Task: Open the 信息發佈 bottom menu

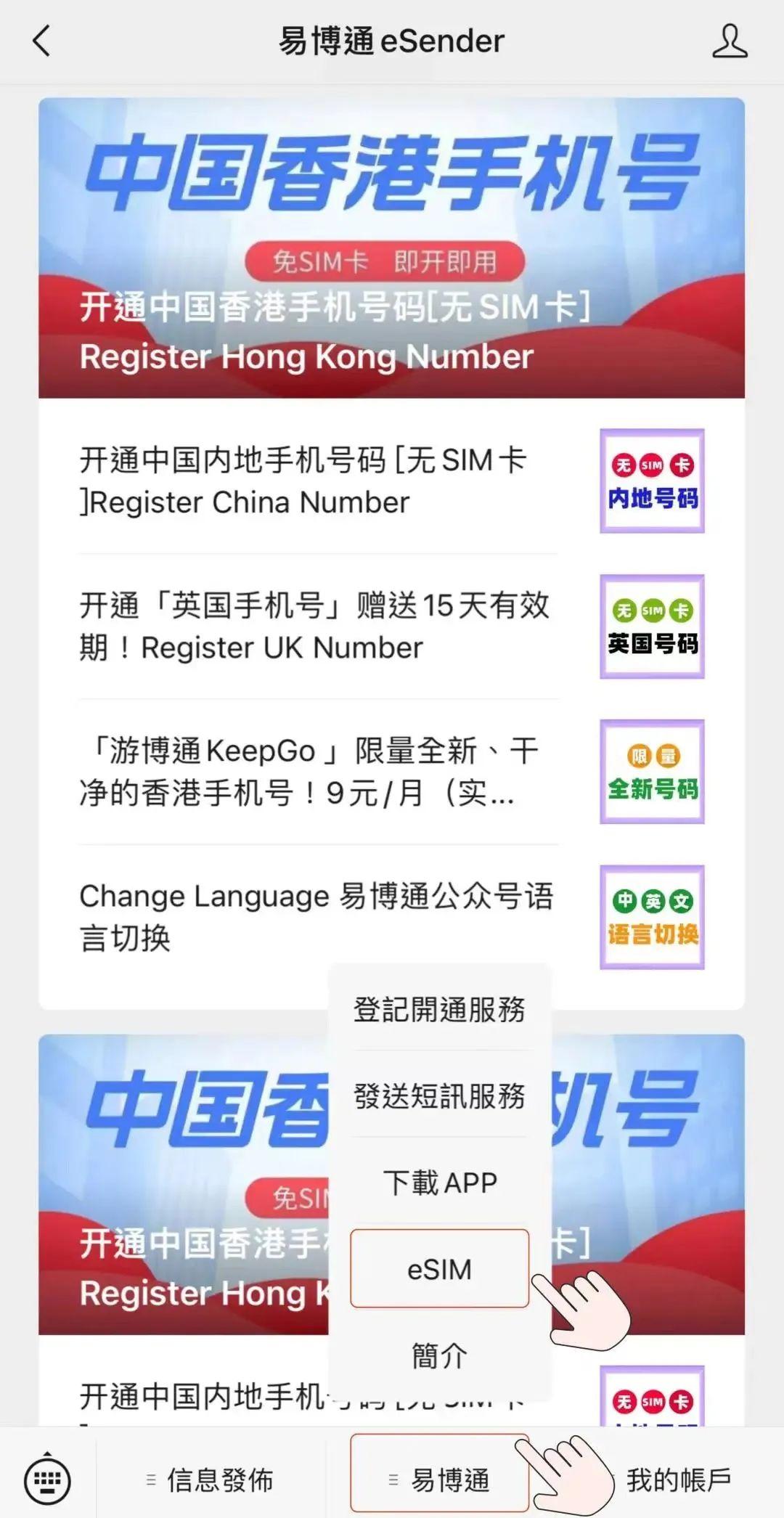Action: click(211, 1480)
